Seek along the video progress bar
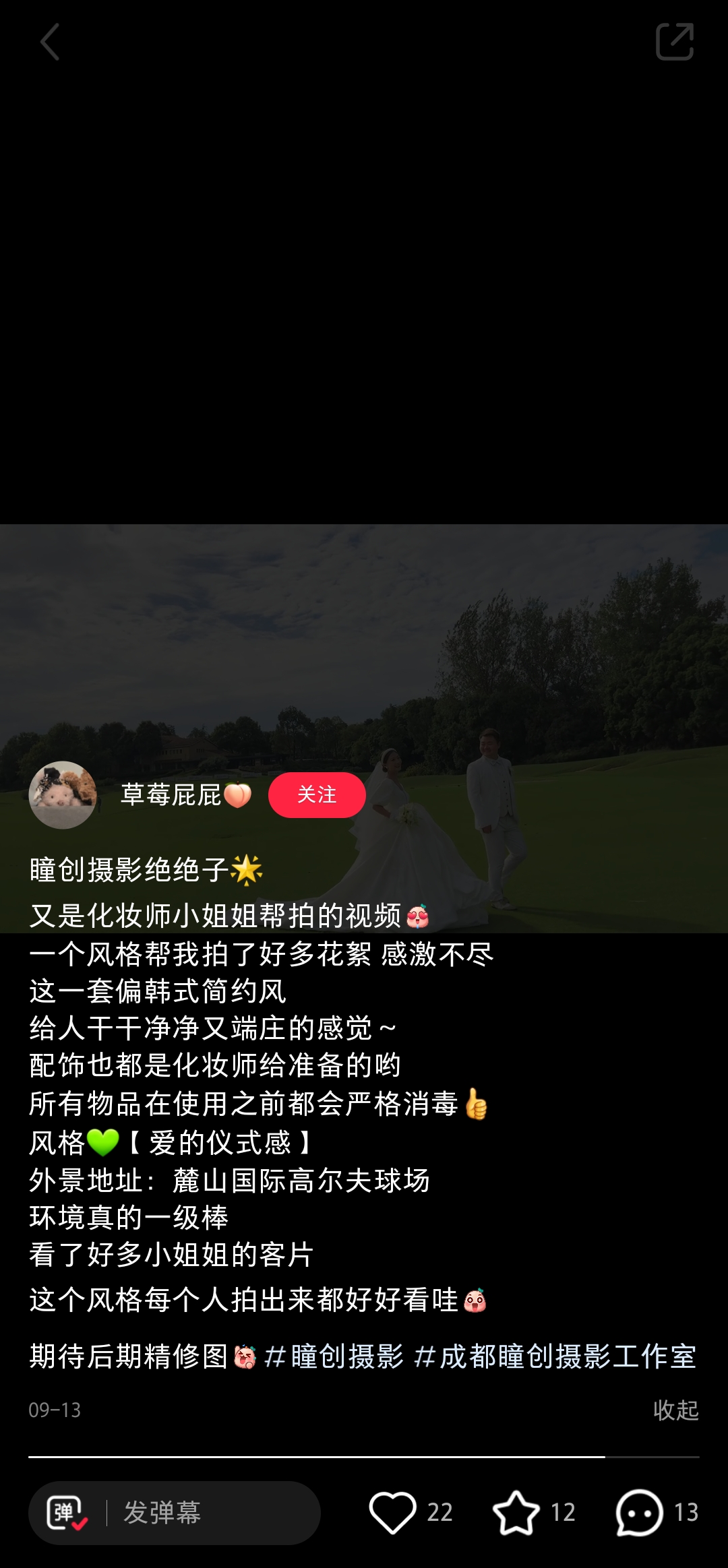Screen dimensions: 728x1568 point(364,1457)
